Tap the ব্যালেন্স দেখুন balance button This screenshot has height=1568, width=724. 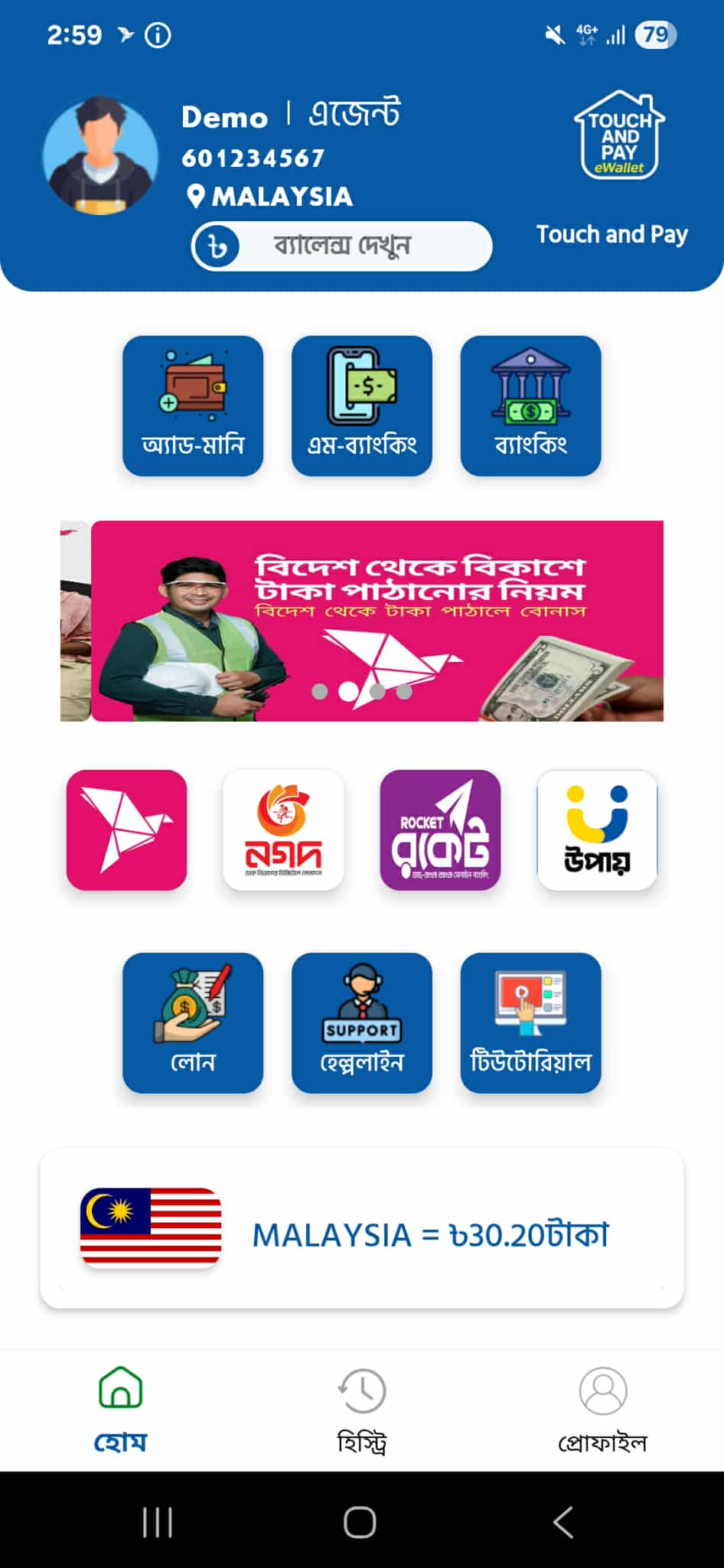pos(341,246)
